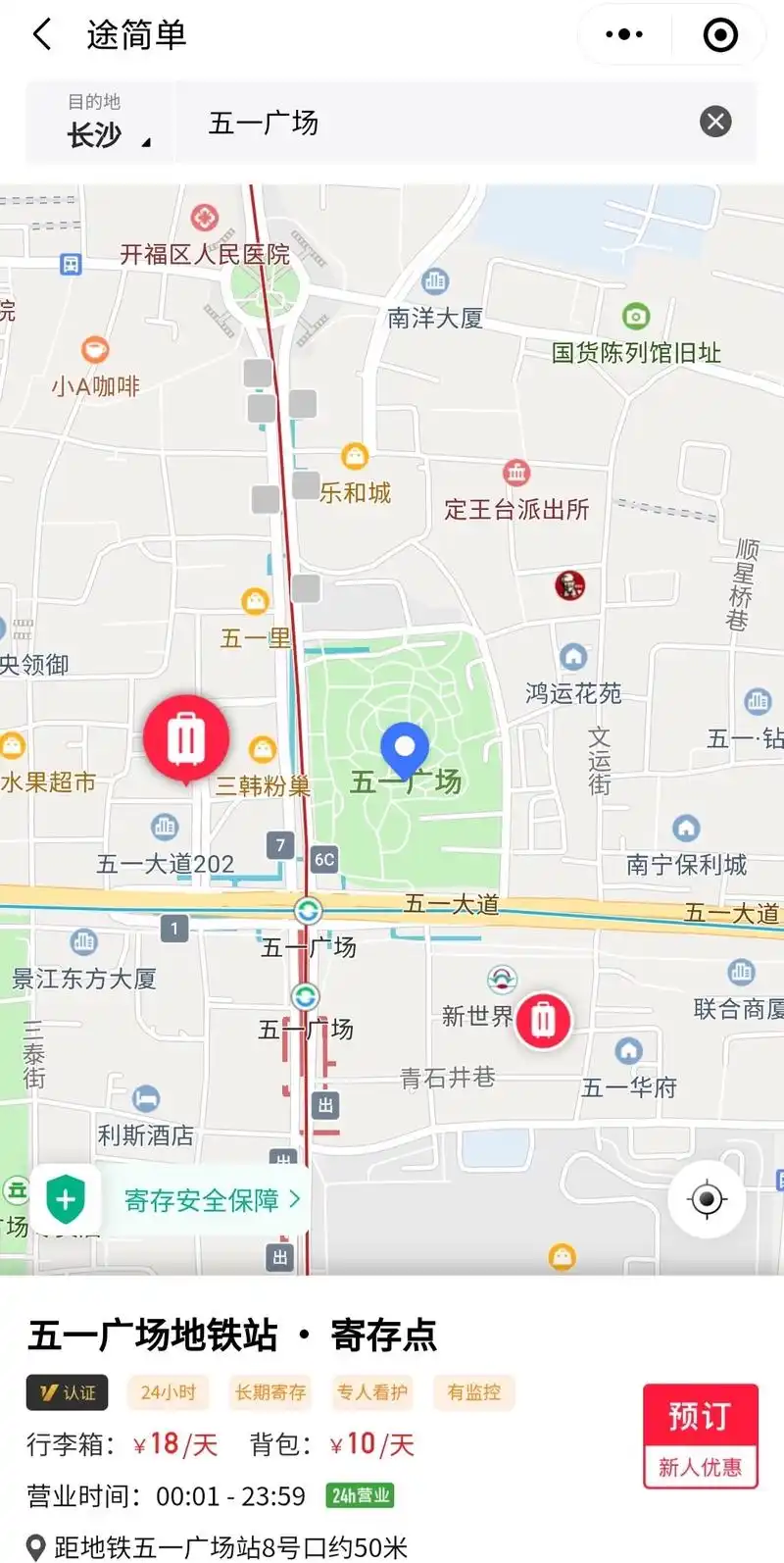Tap the 长期寄存 tag
This screenshot has height=1563, width=784.
(269, 1391)
